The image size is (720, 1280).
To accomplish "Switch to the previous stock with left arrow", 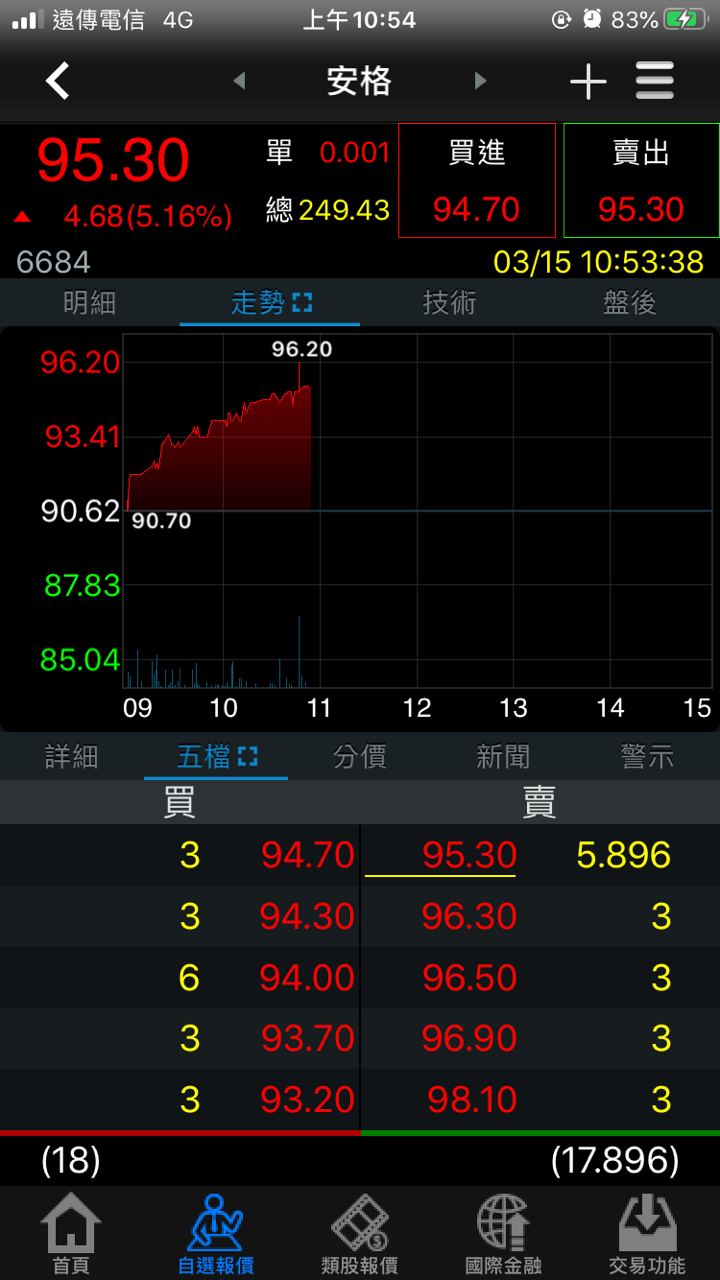I will [x=239, y=81].
